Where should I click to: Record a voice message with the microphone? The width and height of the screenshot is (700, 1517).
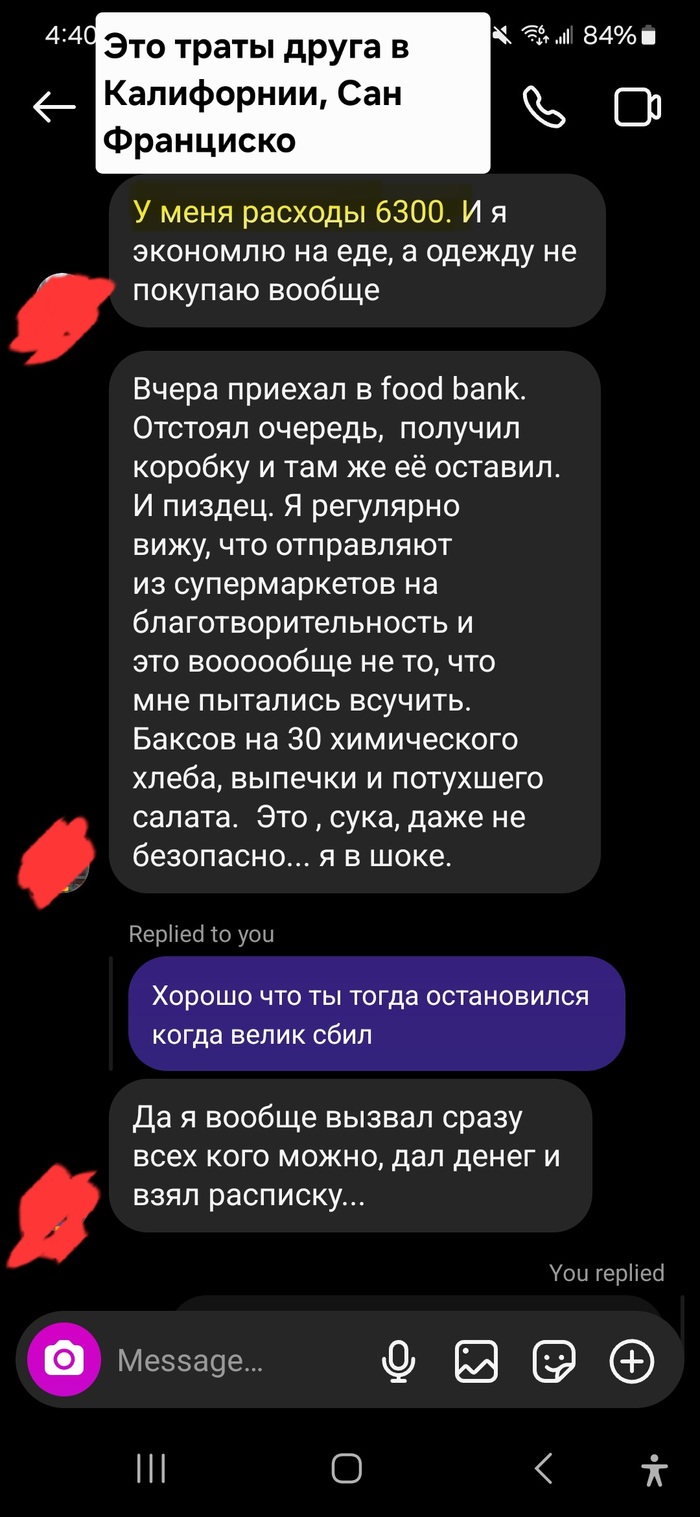pos(398,1360)
